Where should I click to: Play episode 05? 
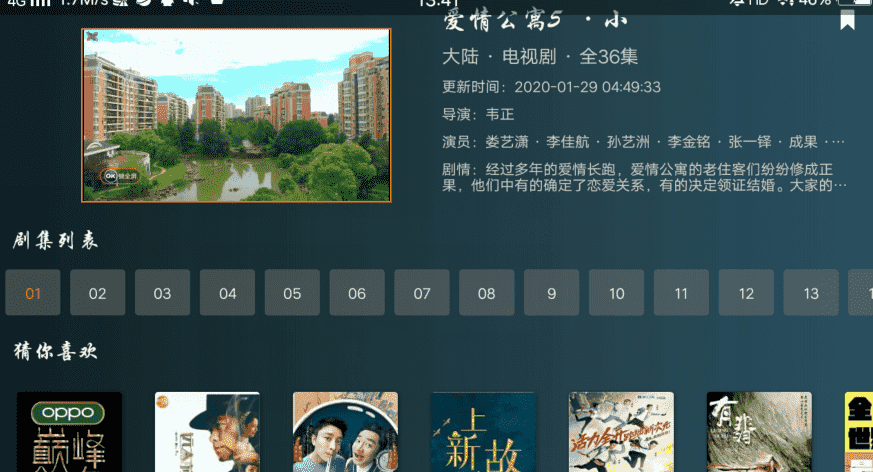click(x=292, y=293)
